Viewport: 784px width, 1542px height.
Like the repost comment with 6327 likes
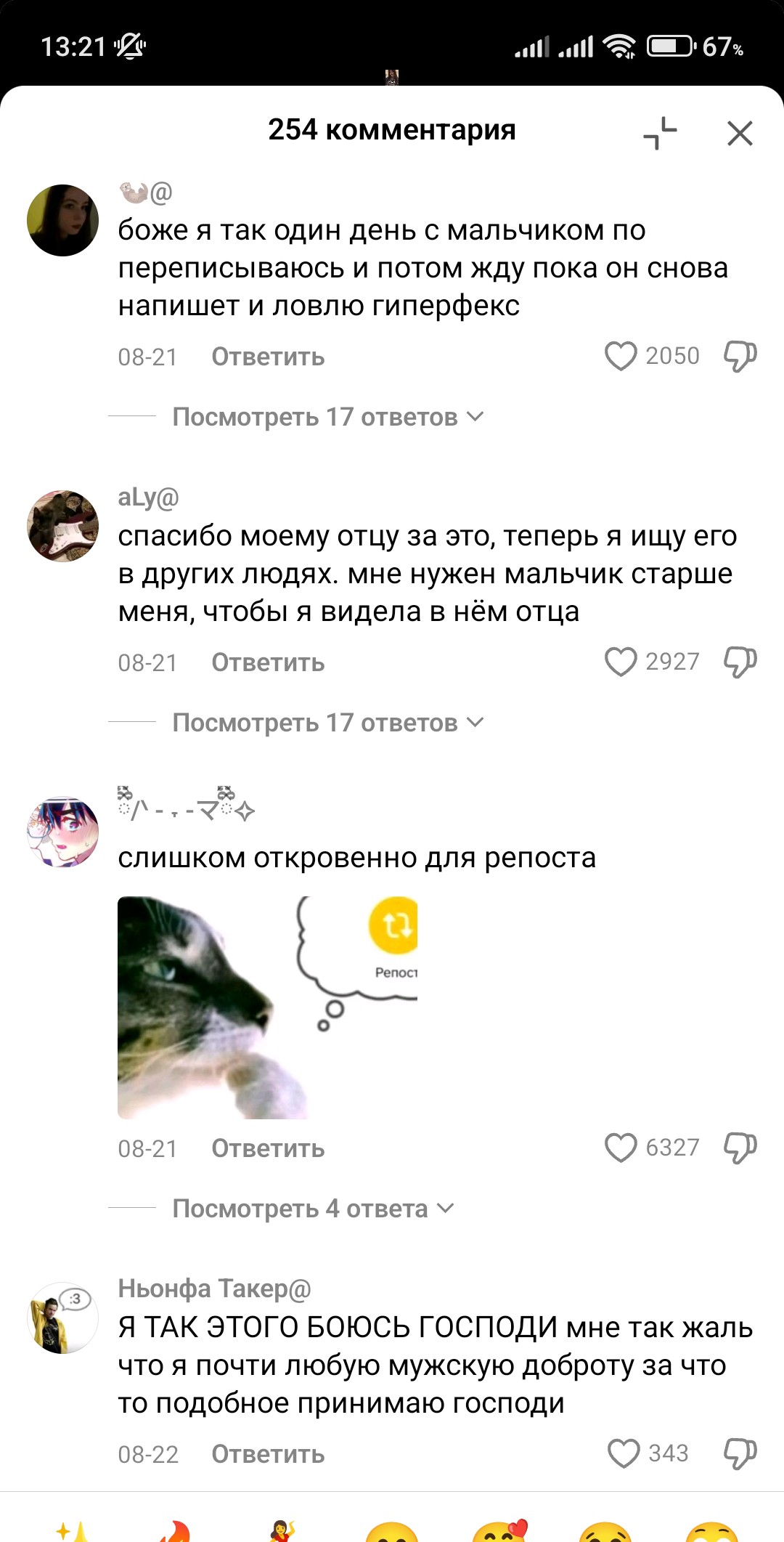click(x=621, y=1148)
